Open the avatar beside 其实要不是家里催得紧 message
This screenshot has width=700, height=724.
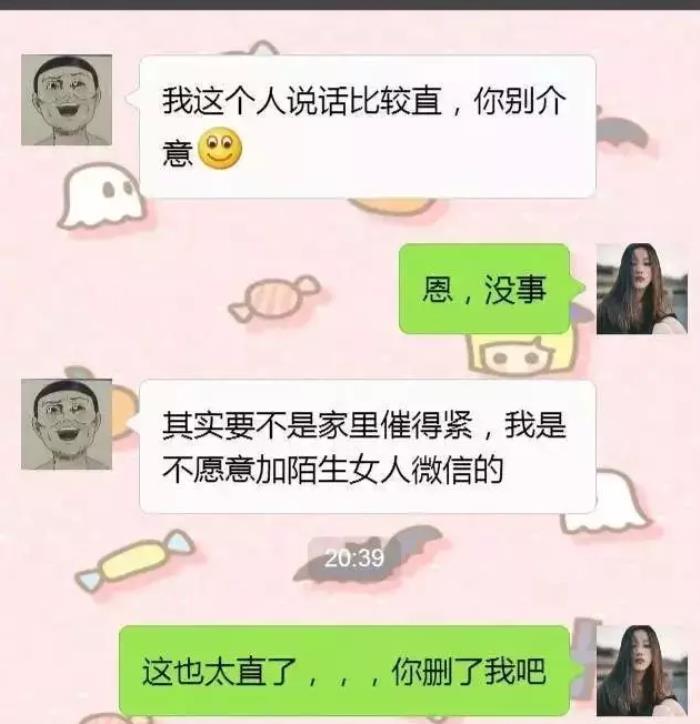[66, 424]
